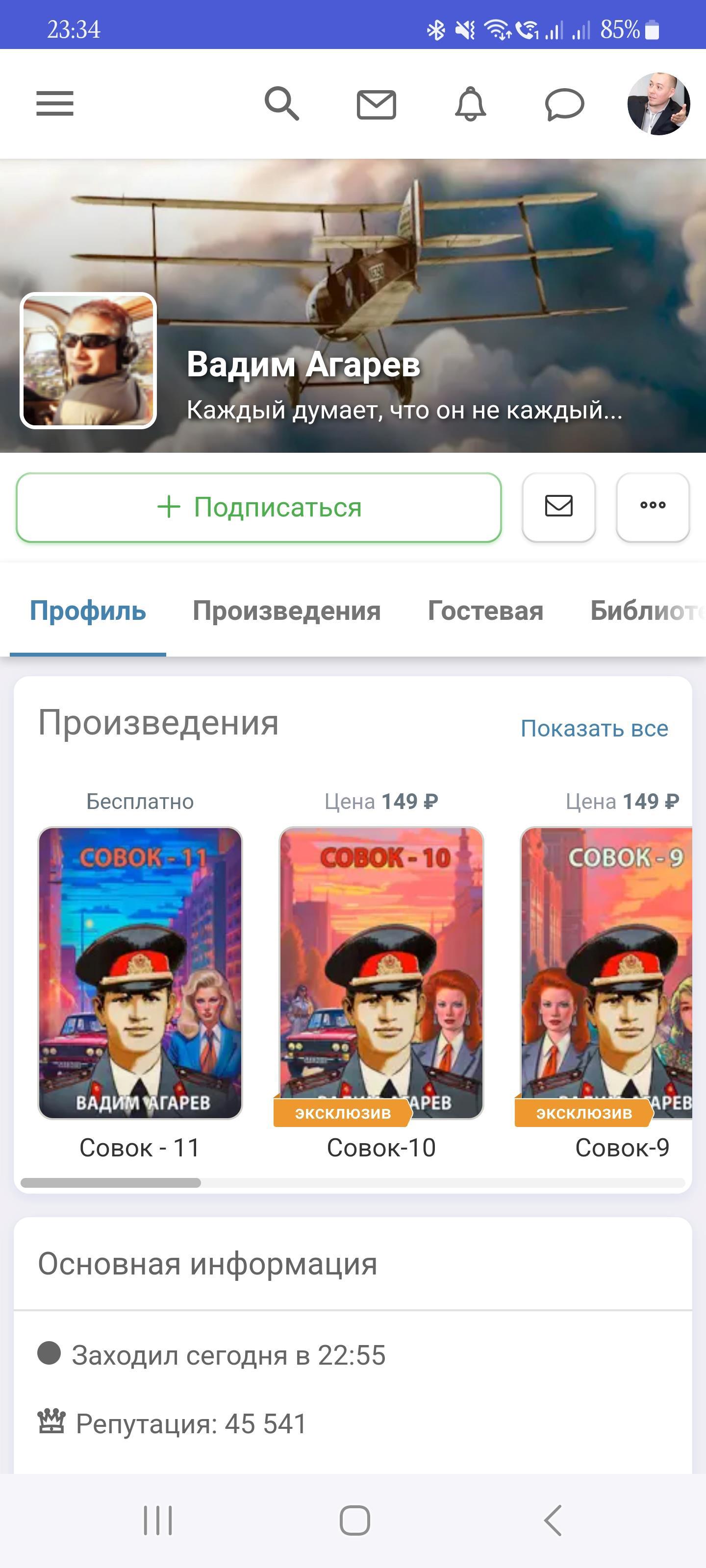706x1568 pixels.
Task: Send a message to Вадим Агарев
Action: click(x=558, y=507)
